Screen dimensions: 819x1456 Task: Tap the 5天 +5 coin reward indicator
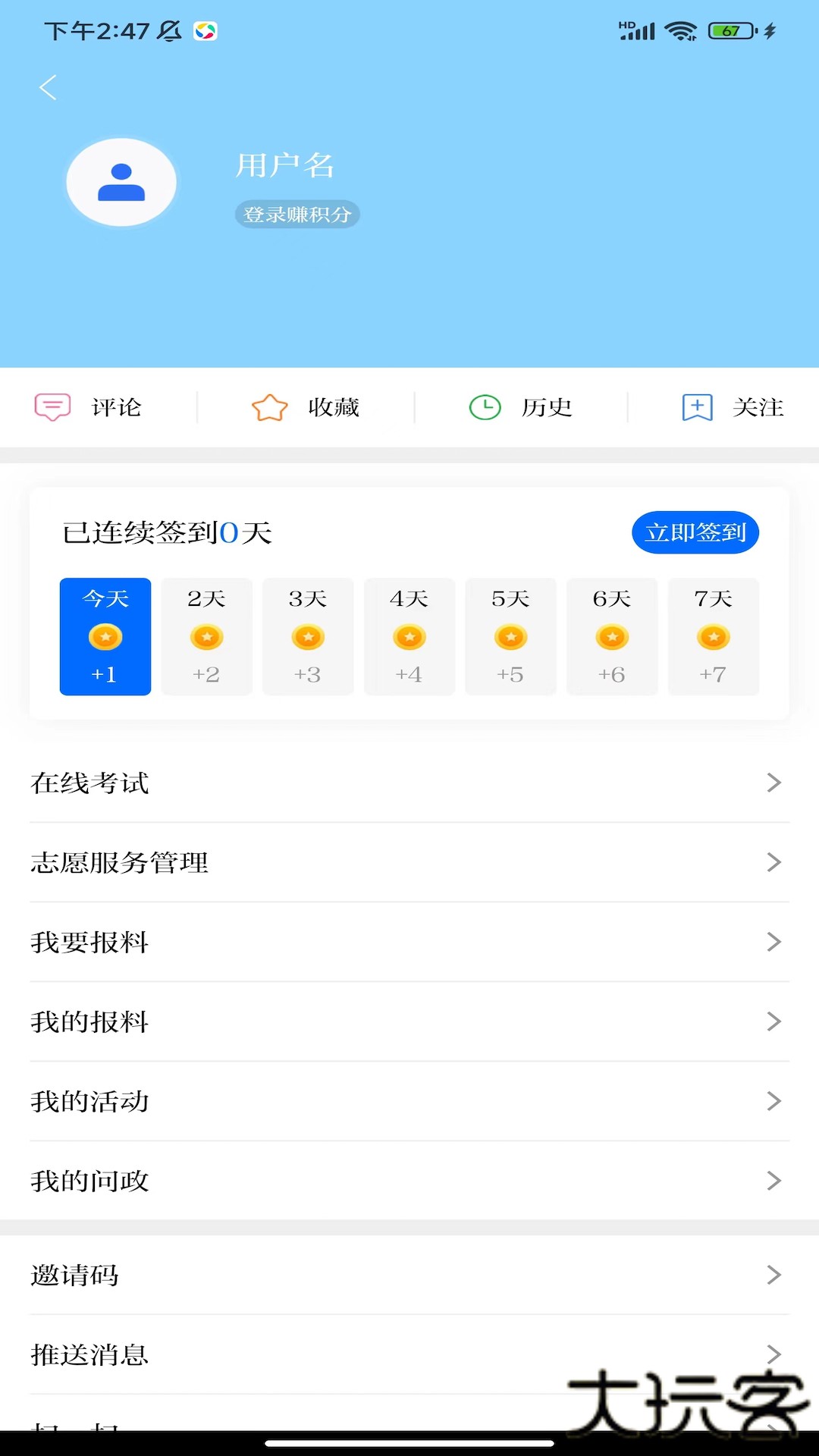(x=510, y=637)
